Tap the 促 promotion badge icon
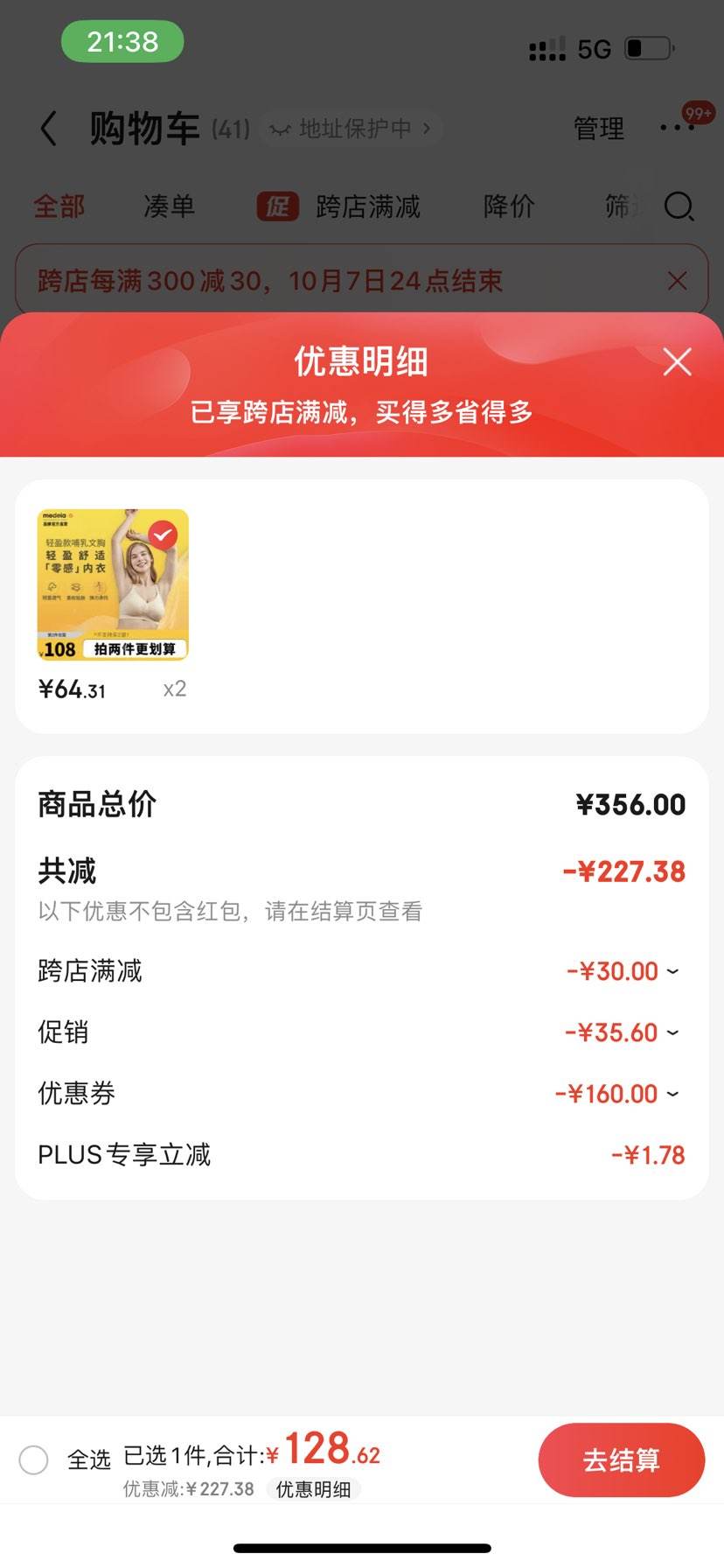This screenshot has width=724, height=1568. [x=277, y=207]
